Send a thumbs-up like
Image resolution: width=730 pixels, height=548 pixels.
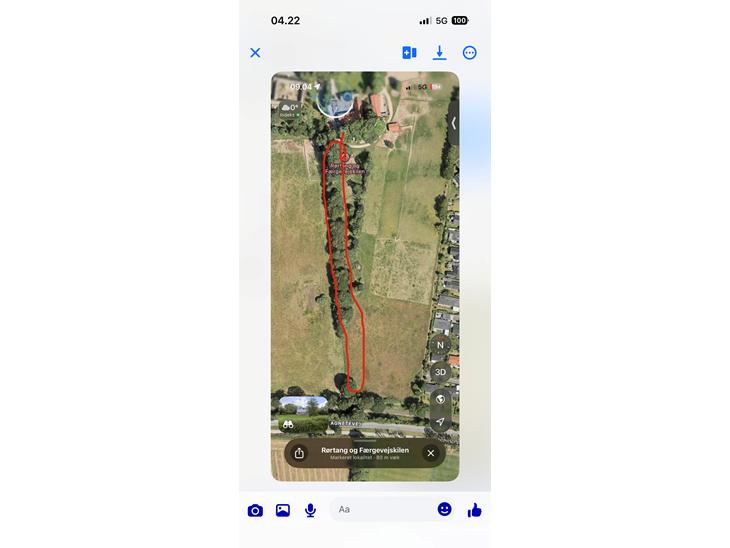coord(474,510)
